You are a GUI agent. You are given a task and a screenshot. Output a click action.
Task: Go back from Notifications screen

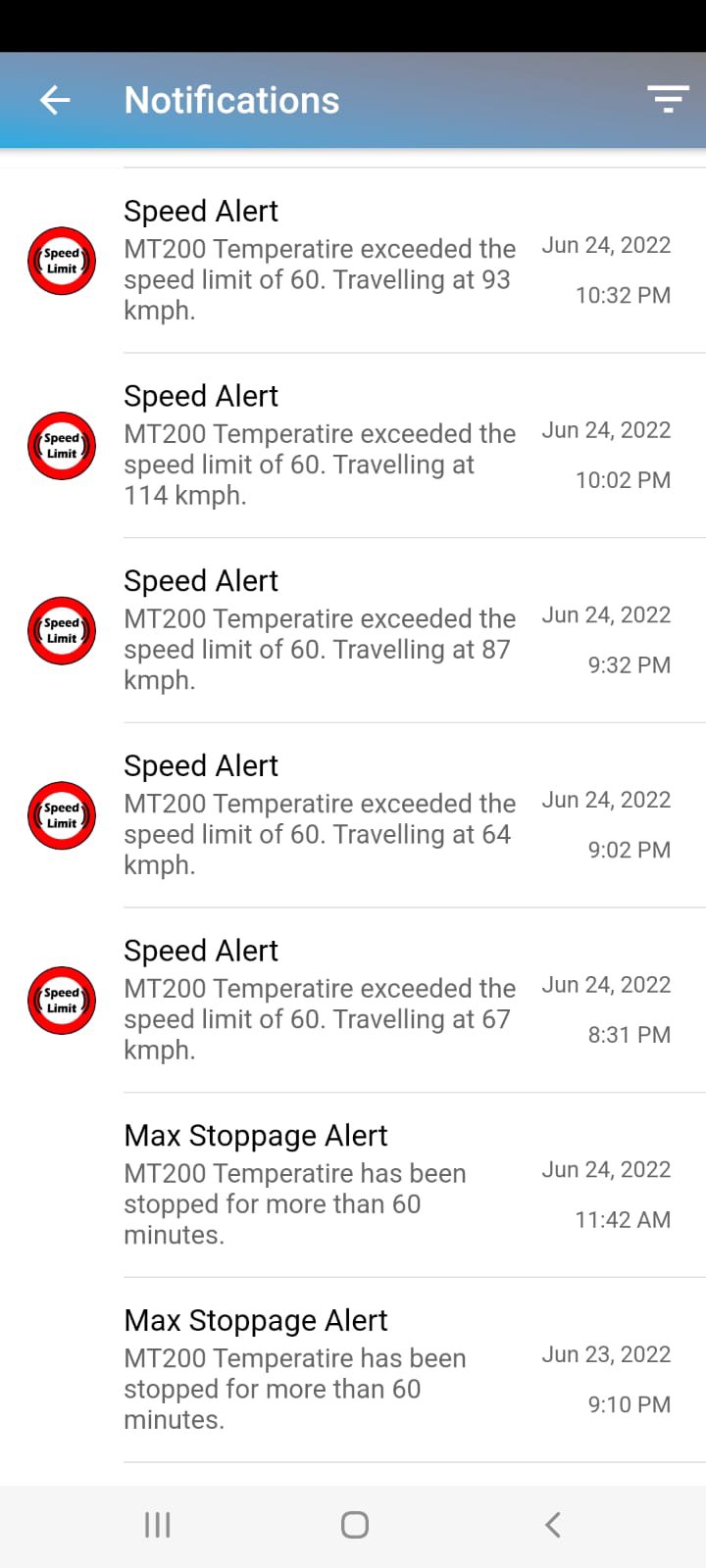point(55,100)
